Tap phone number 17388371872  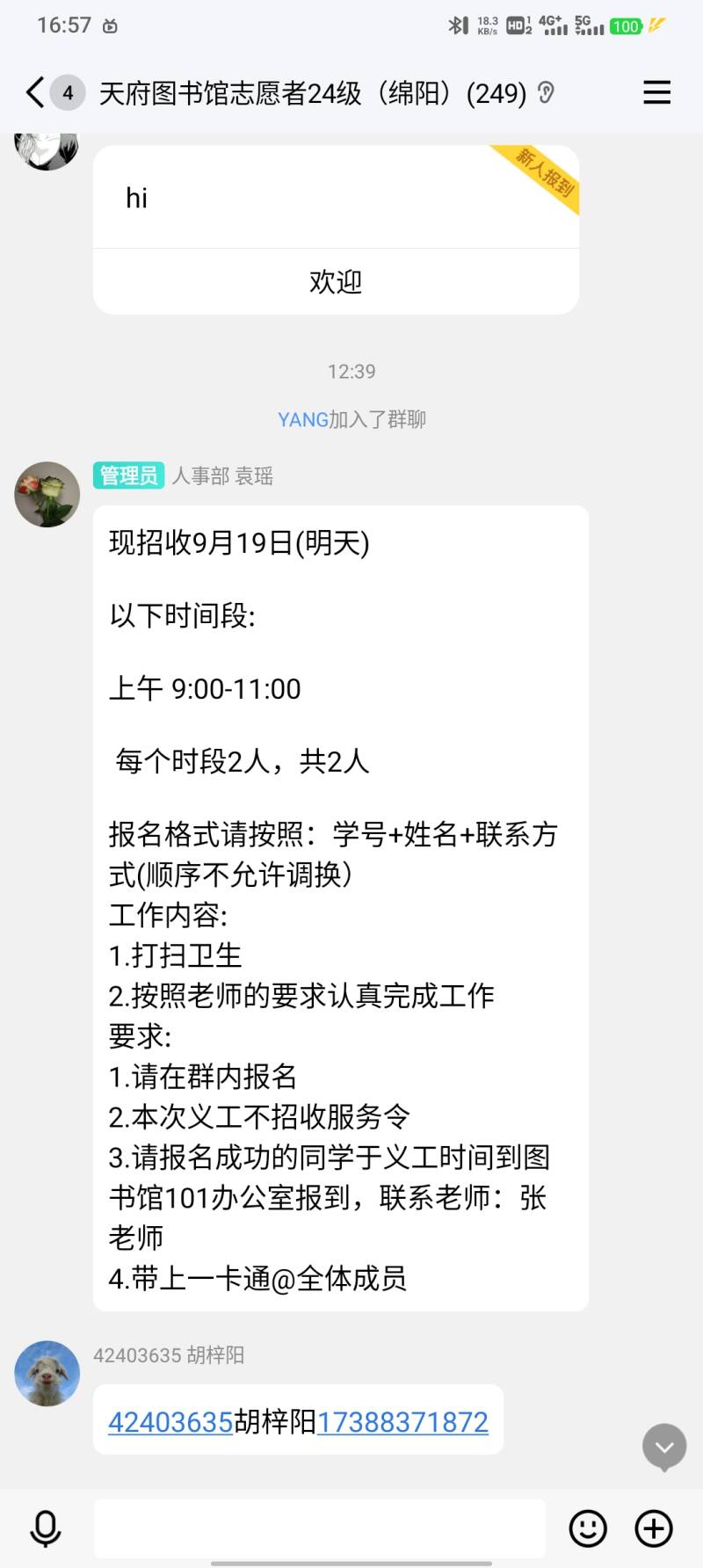402,1421
